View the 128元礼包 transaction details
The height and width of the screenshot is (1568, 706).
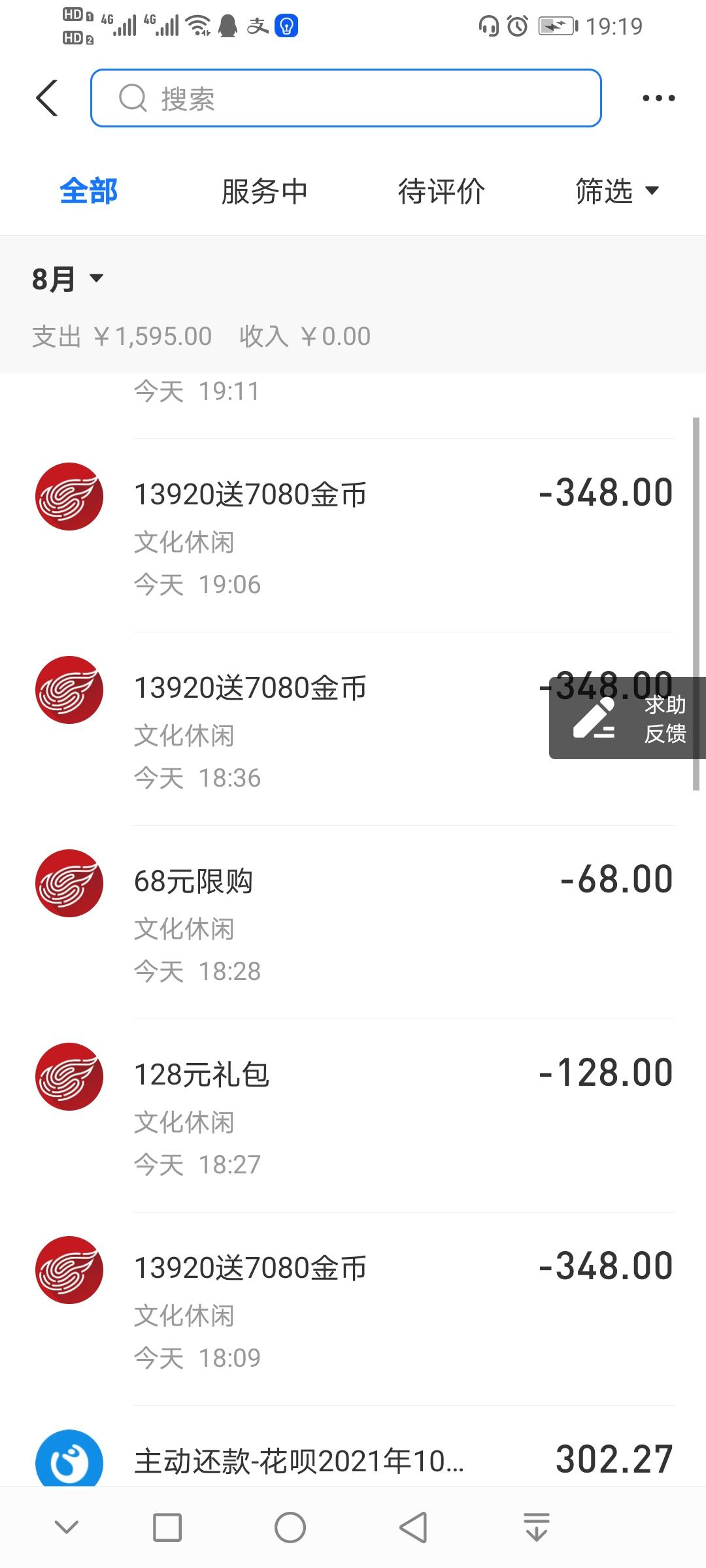point(353,1115)
